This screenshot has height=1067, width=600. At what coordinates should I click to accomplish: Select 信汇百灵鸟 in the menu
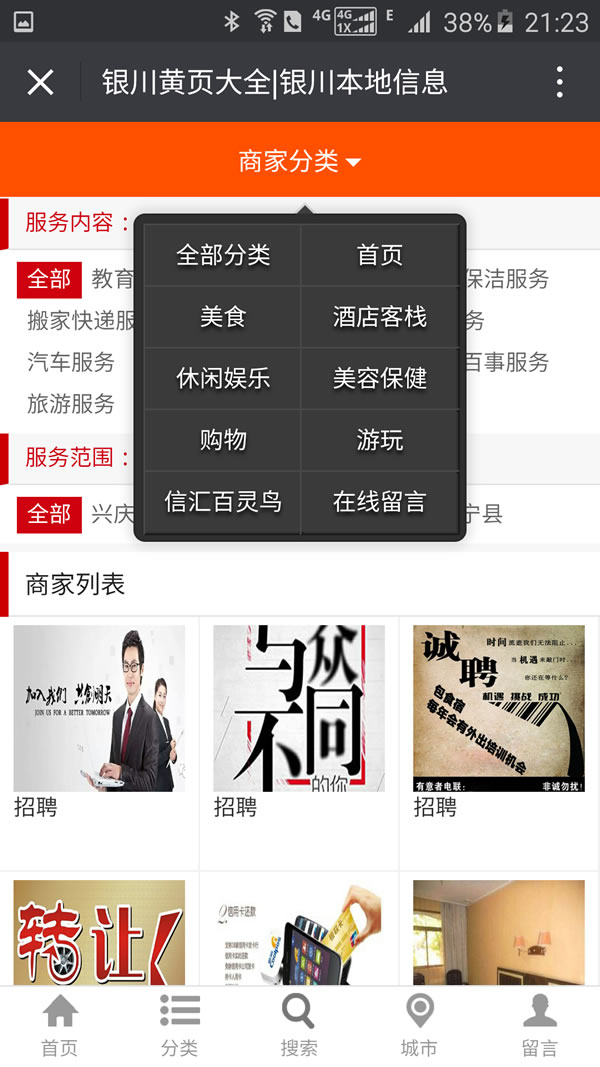click(223, 502)
